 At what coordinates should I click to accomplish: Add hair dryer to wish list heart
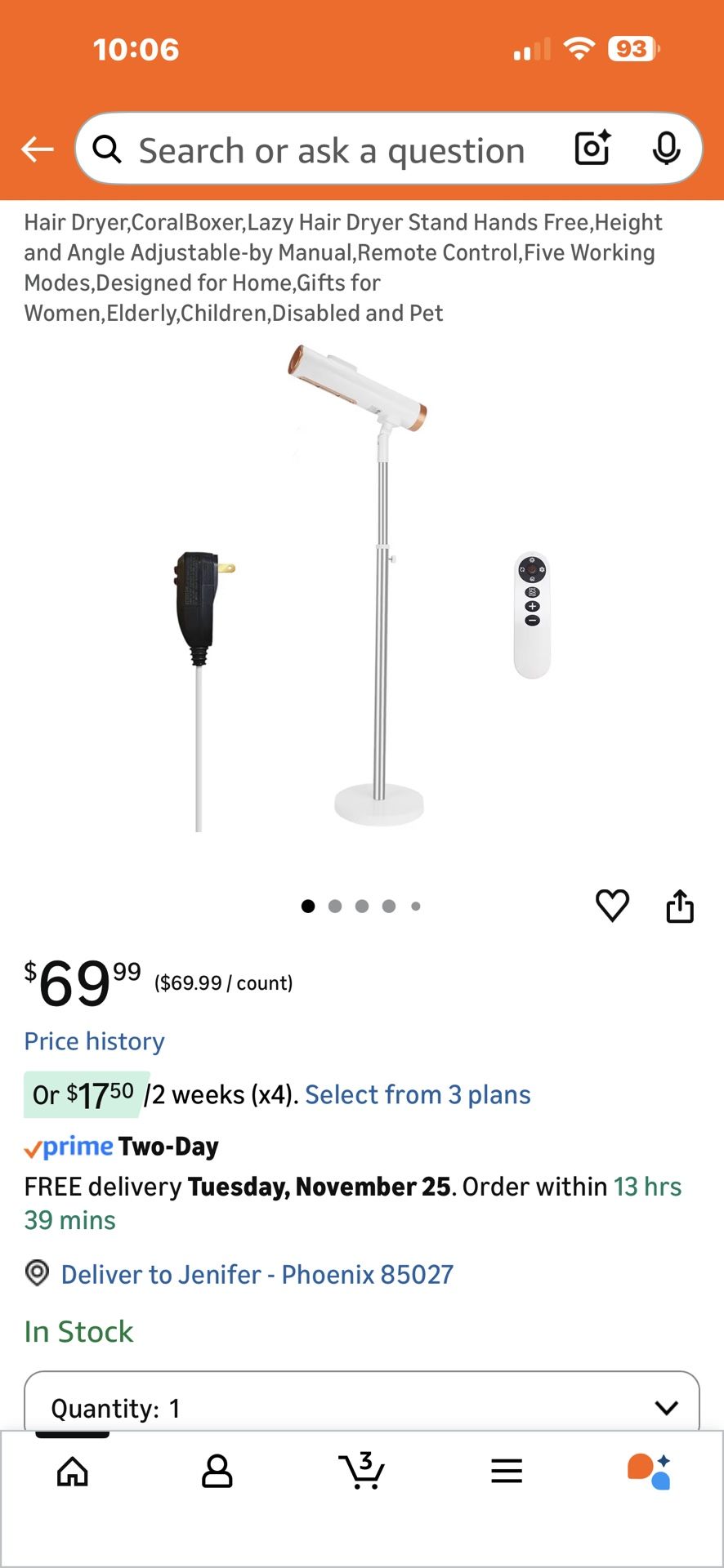612,906
